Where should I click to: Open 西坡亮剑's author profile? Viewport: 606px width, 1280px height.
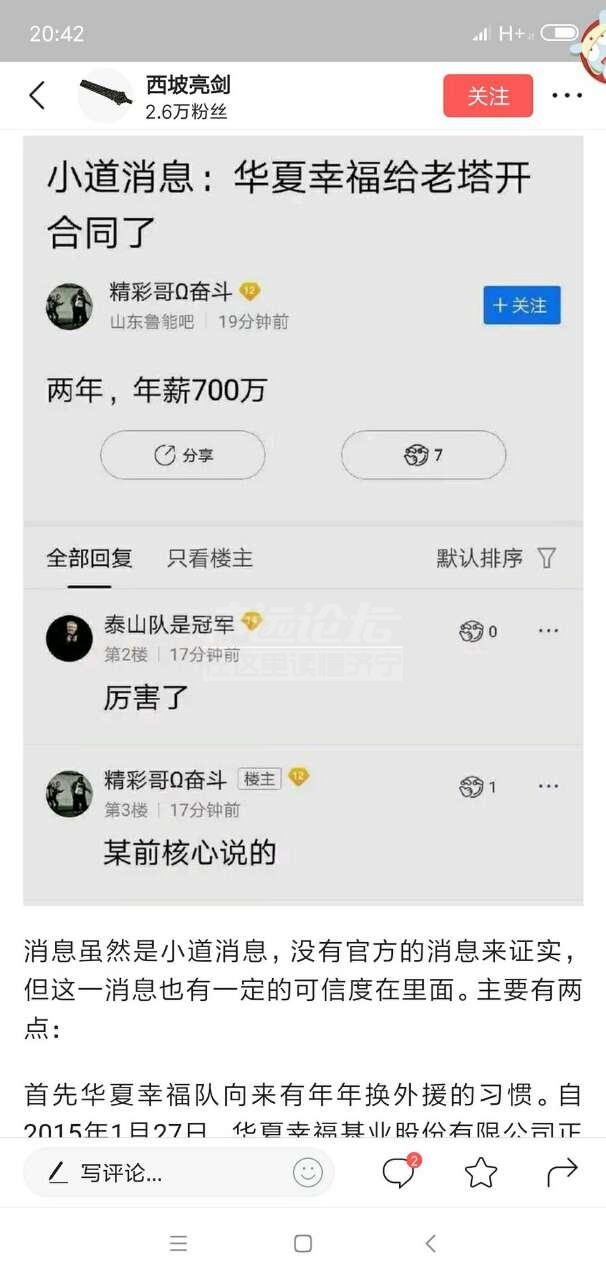pyautogui.click(x=186, y=87)
